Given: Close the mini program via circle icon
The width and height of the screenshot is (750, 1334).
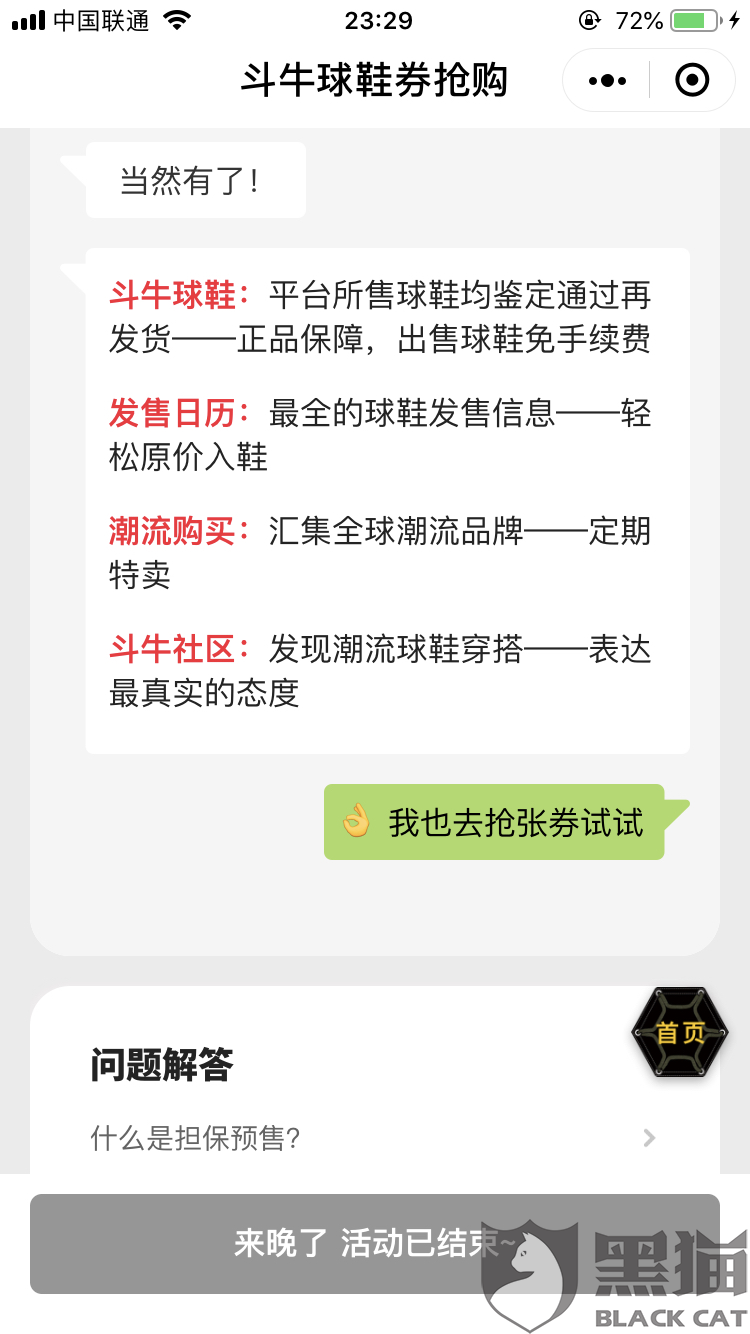Looking at the screenshot, I should [x=692, y=80].
